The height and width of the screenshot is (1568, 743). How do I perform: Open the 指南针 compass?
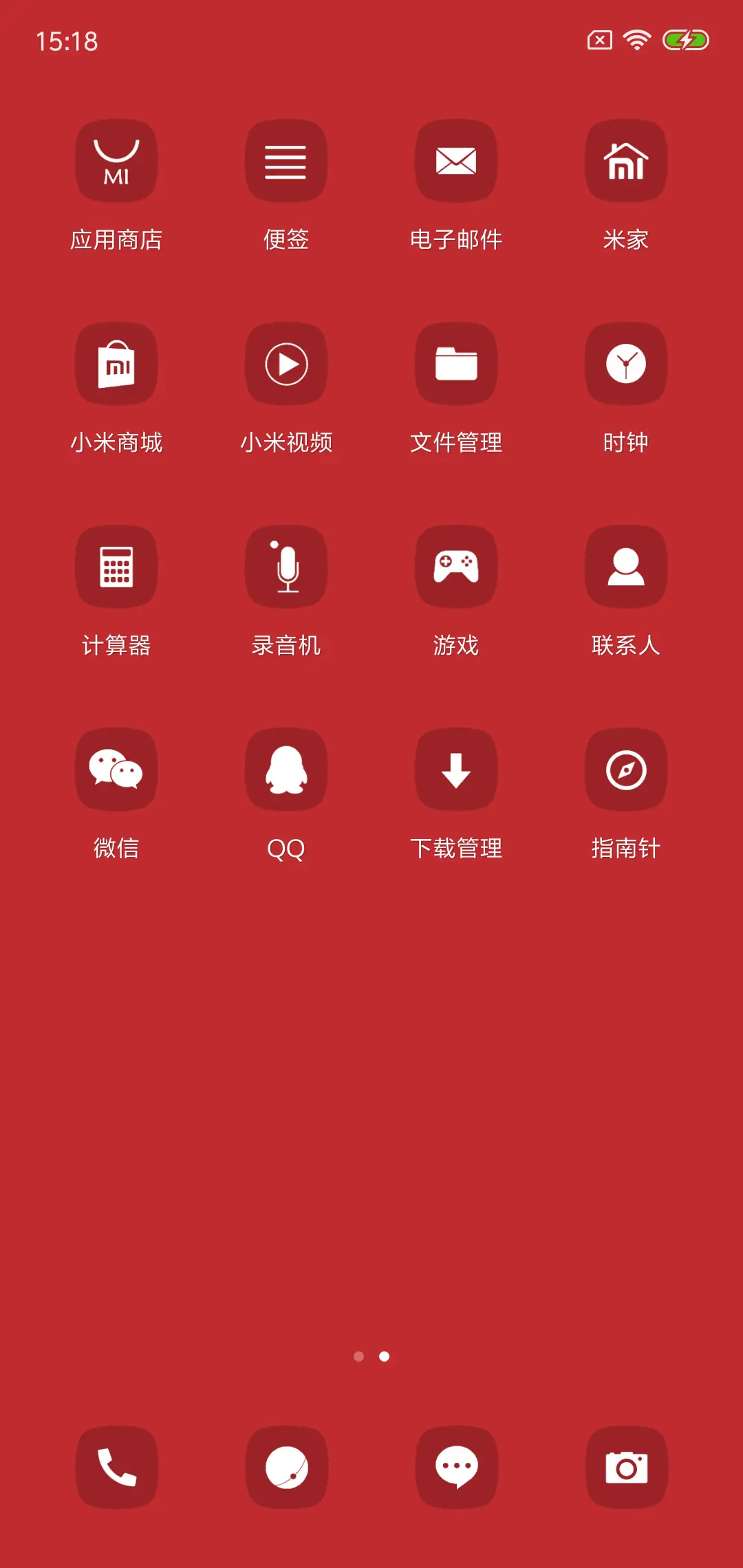625,769
